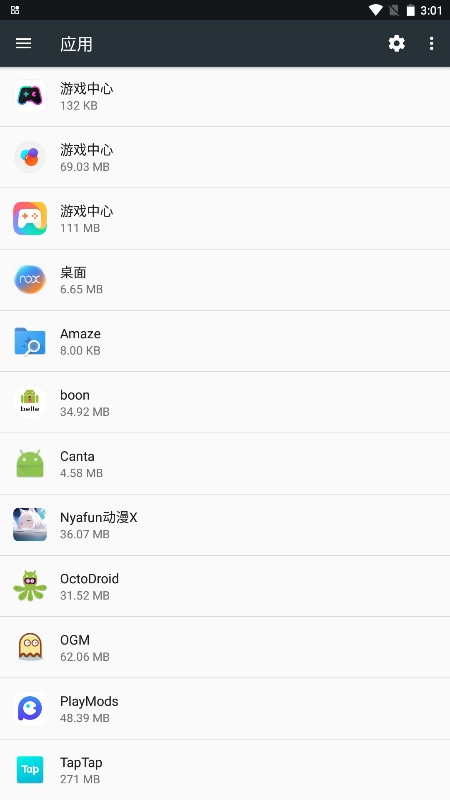Open the three-dot overflow menu
Screen dimensions: 450x800
point(432,44)
